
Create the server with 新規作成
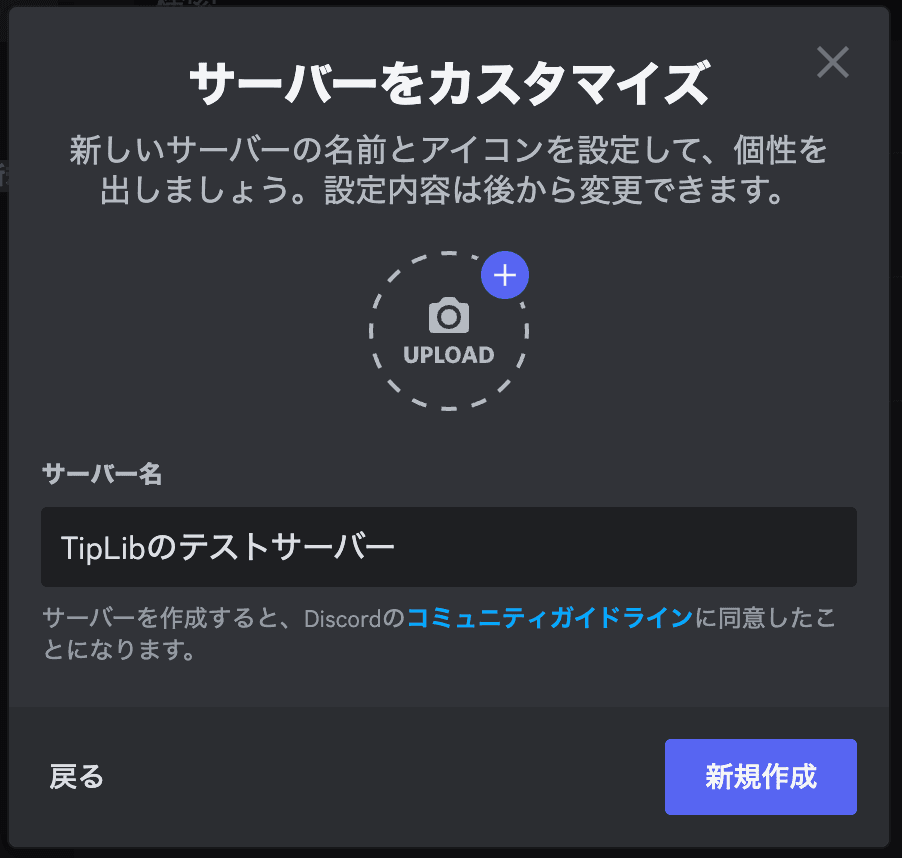tap(760, 777)
